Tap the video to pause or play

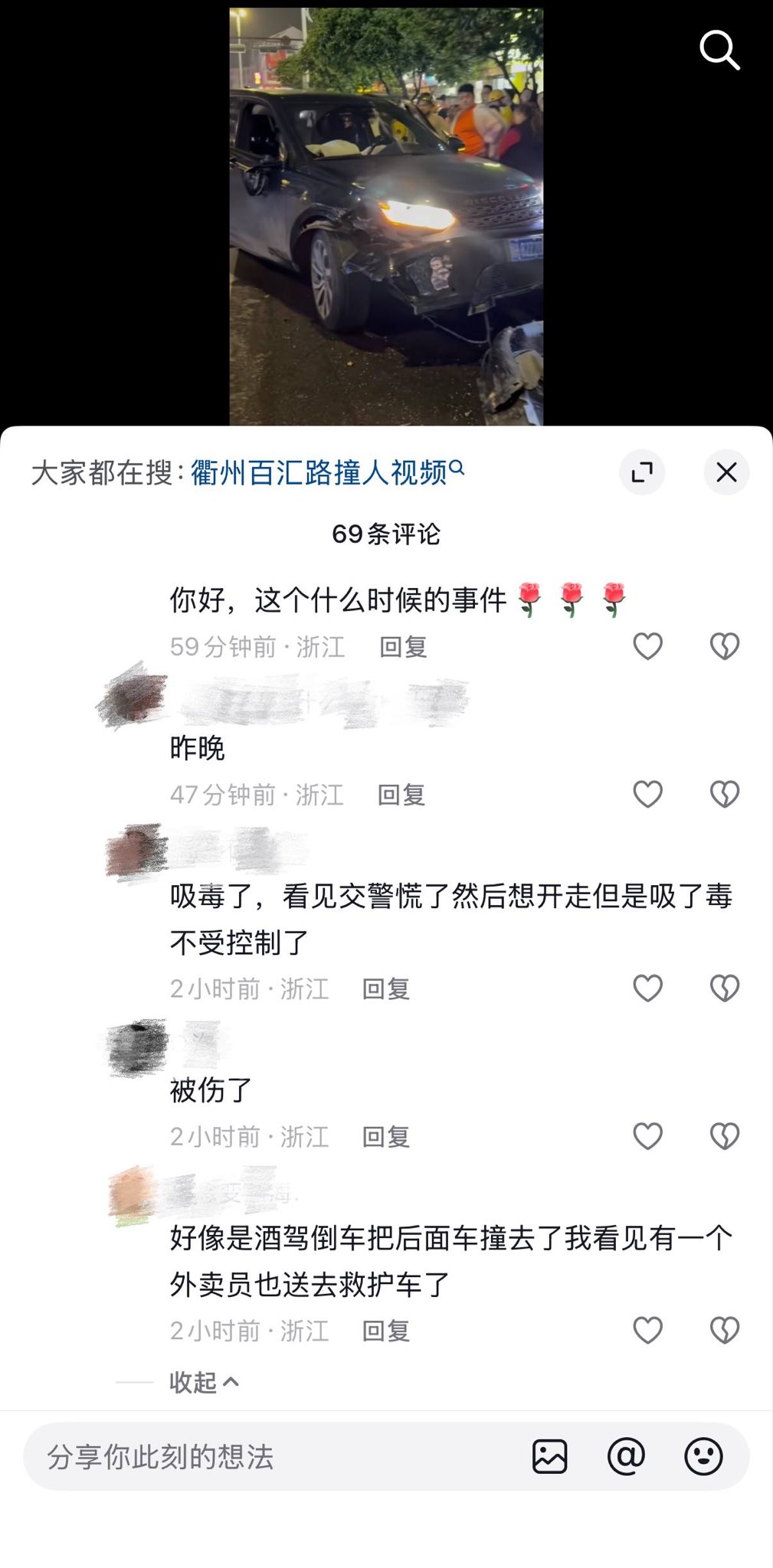(386, 216)
